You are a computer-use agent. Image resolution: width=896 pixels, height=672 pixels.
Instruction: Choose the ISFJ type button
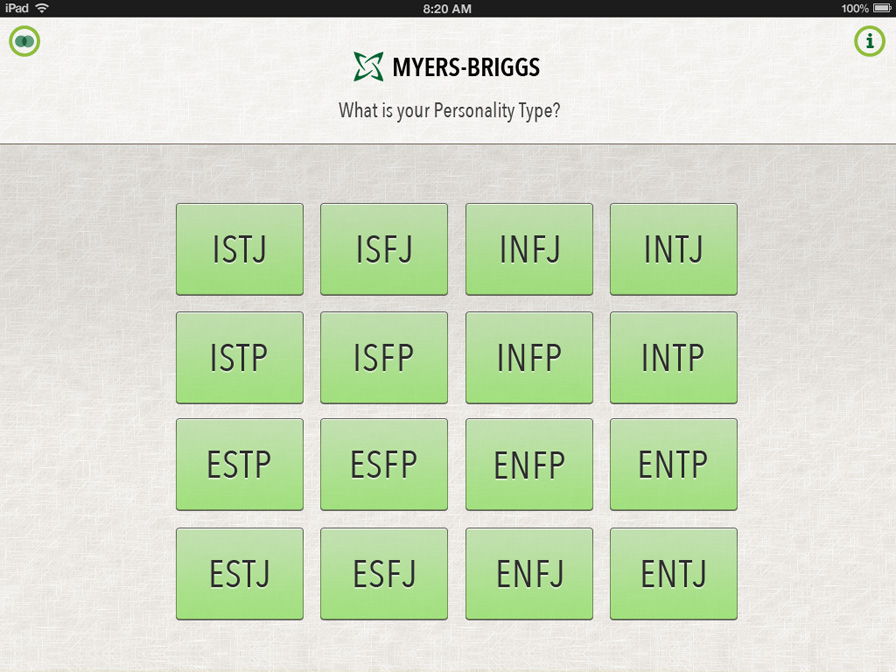pos(384,249)
